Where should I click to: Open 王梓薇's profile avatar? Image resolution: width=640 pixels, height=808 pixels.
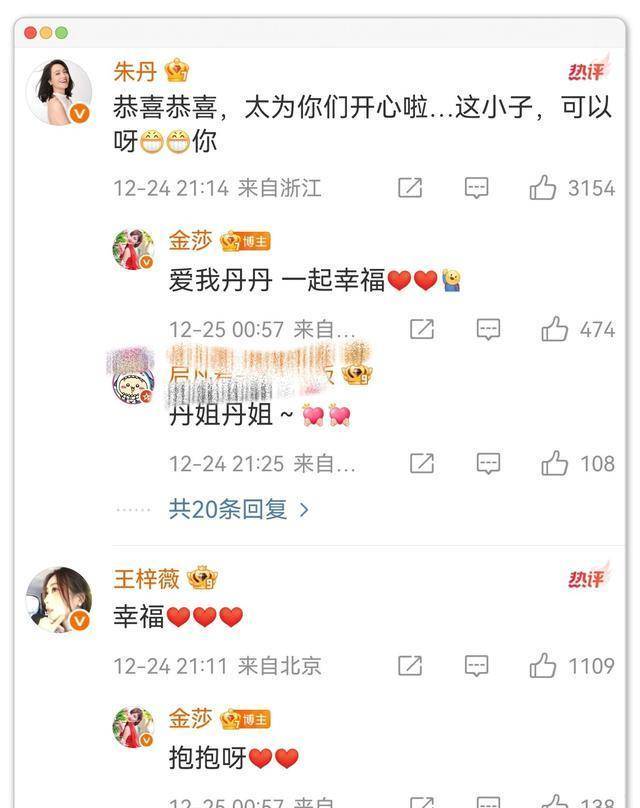pyautogui.click(x=59, y=599)
